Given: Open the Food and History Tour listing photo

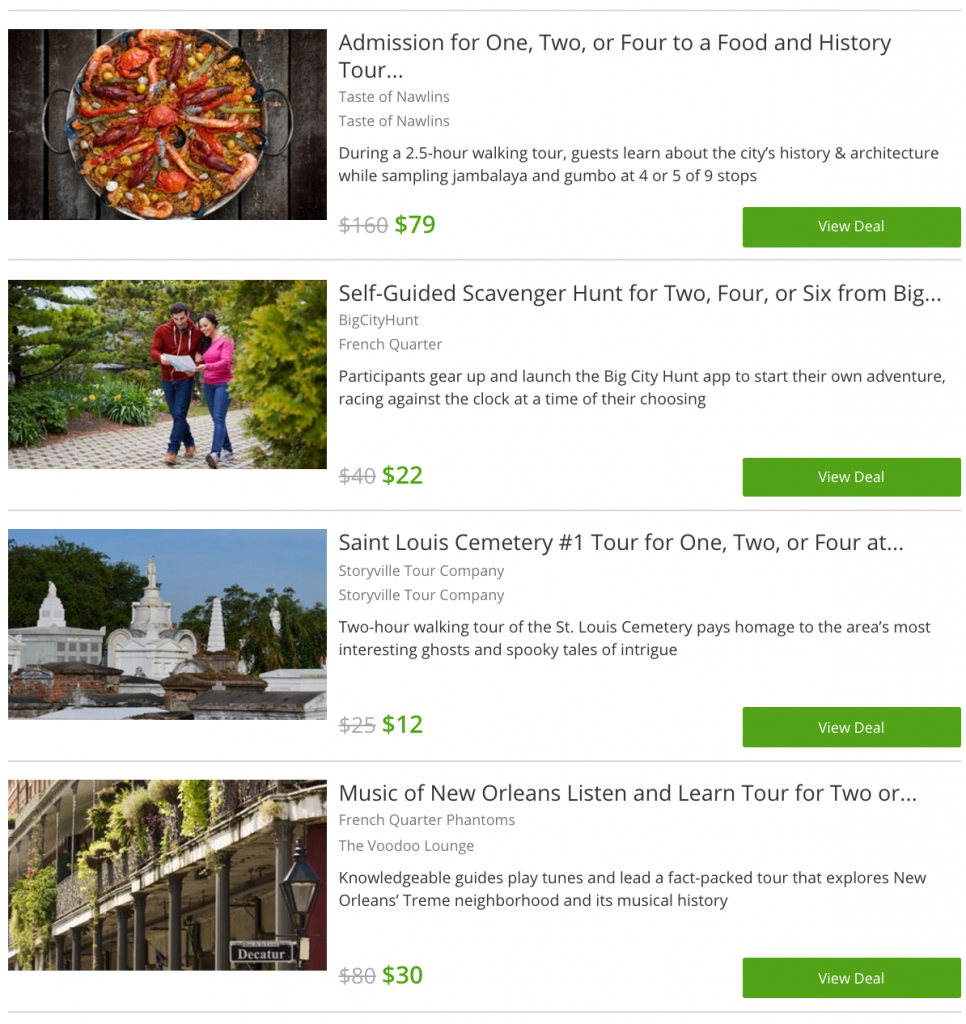Looking at the screenshot, I should [x=167, y=124].
